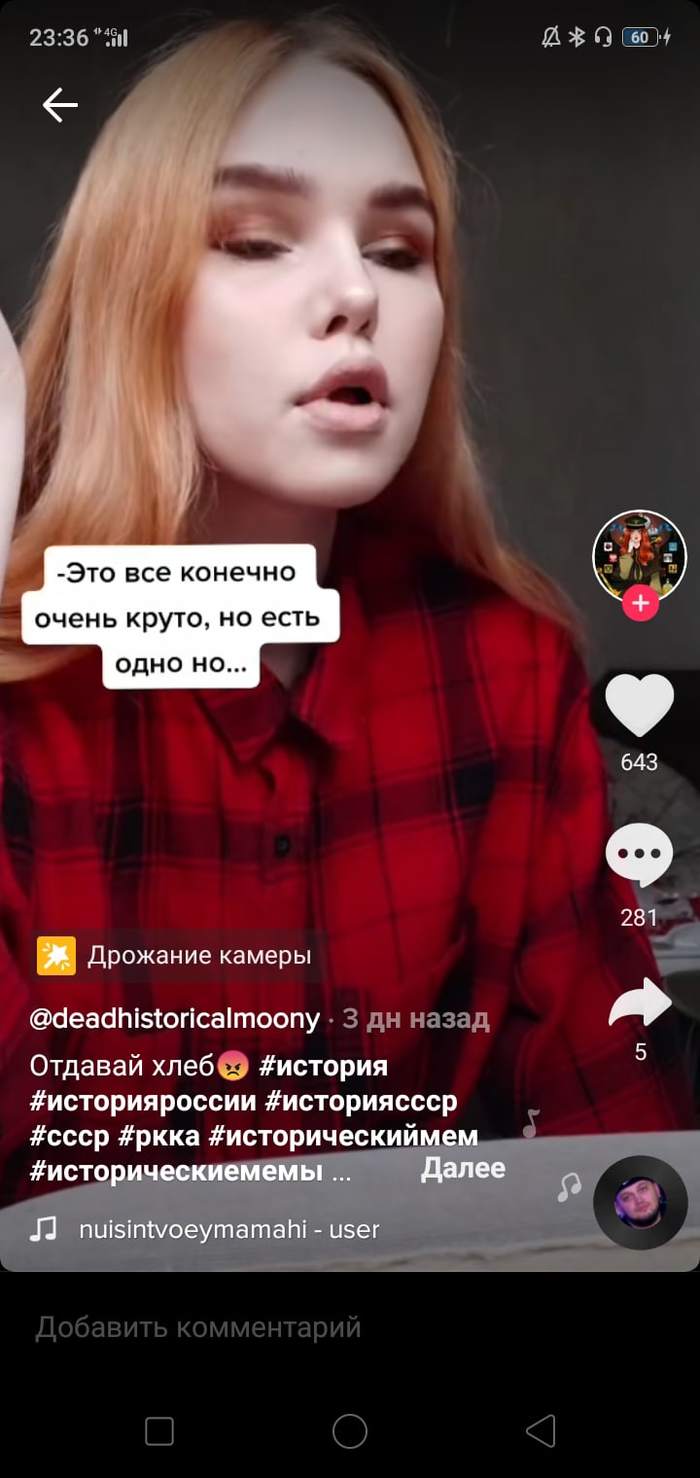Like this video
700x1478 pixels.
(x=640, y=706)
